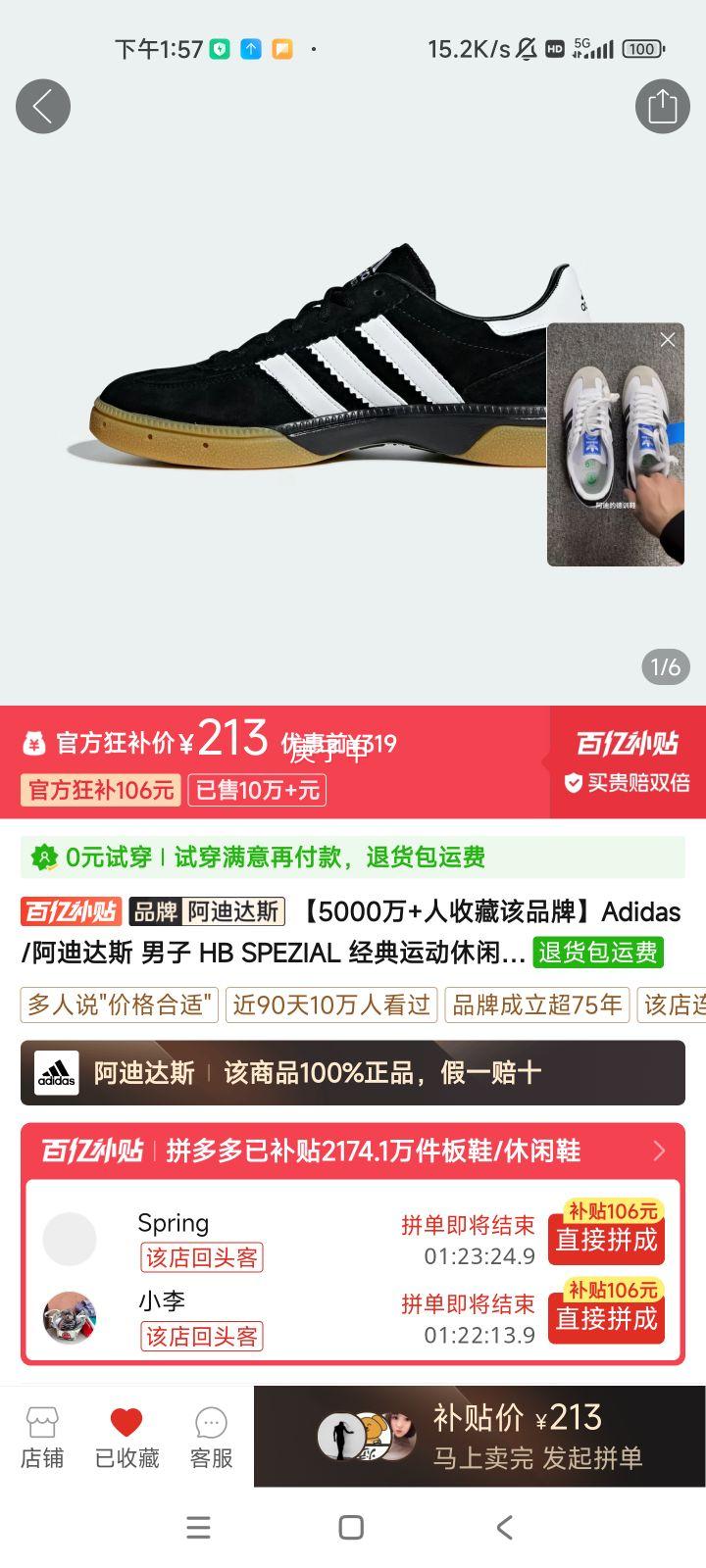Open 近90天10万人看过 tag
The width and height of the screenshot is (706, 1568).
point(331,1004)
